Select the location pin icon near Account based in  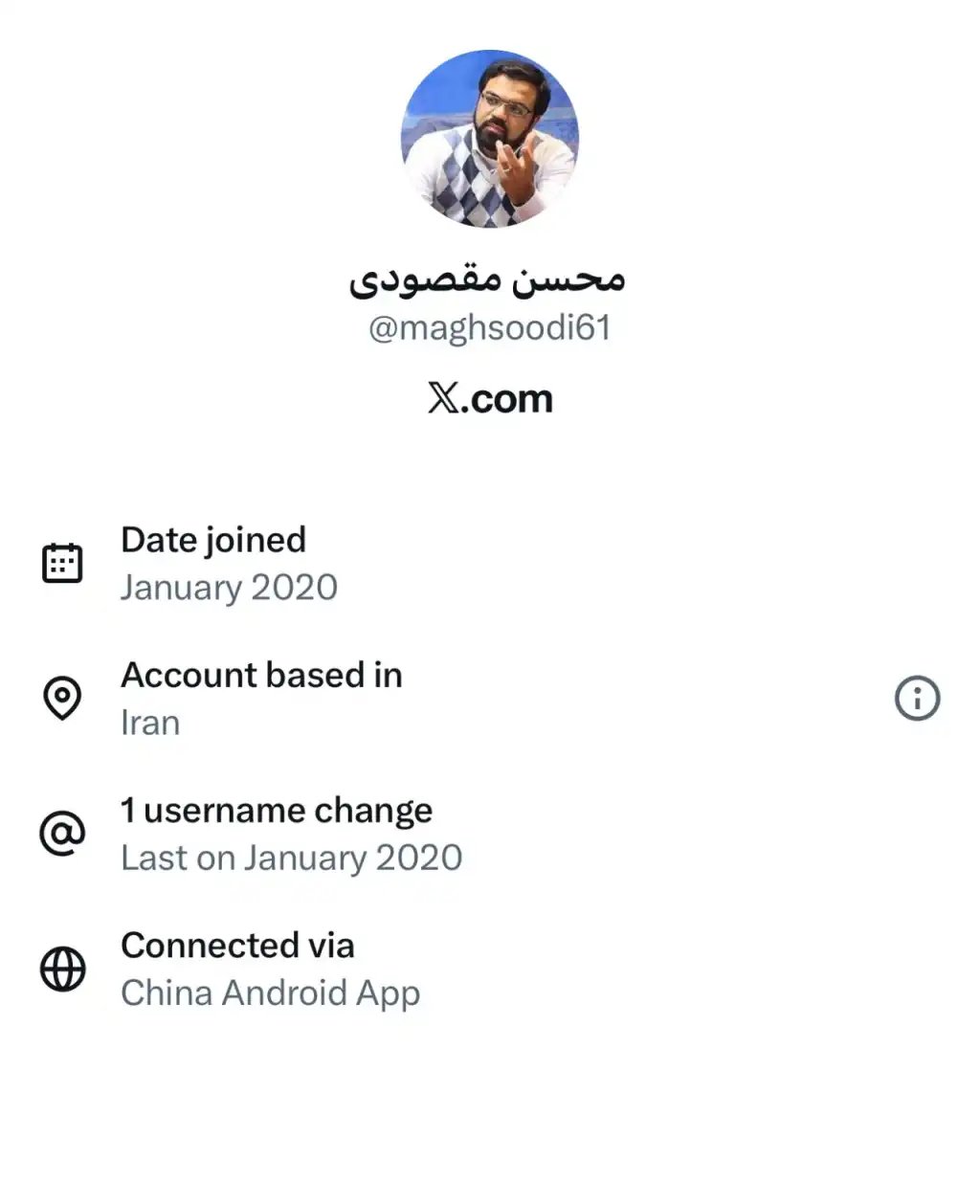tap(60, 698)
